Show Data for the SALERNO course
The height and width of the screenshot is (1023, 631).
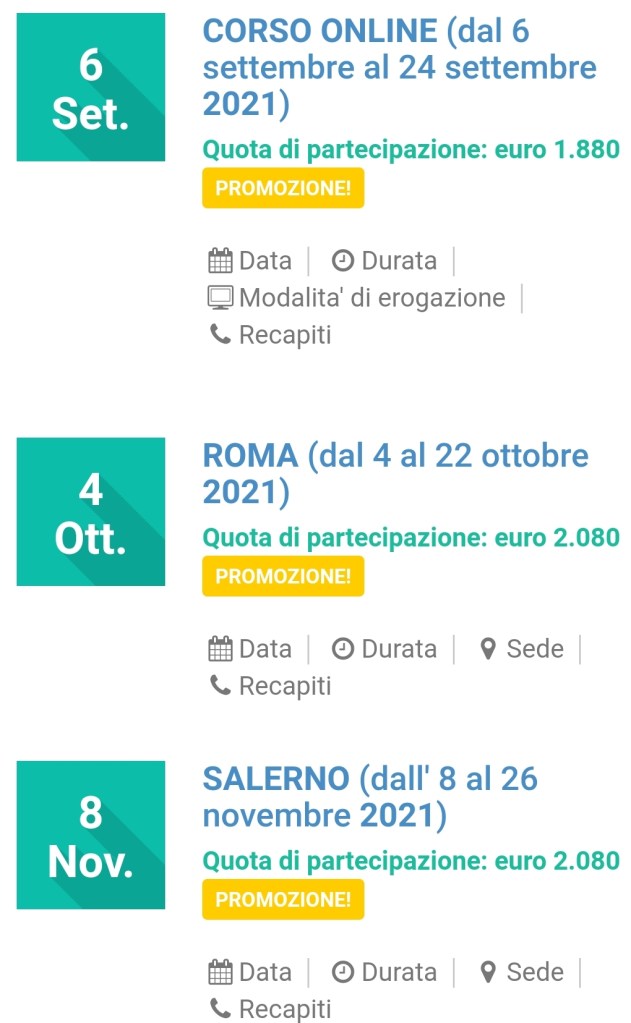251,972
